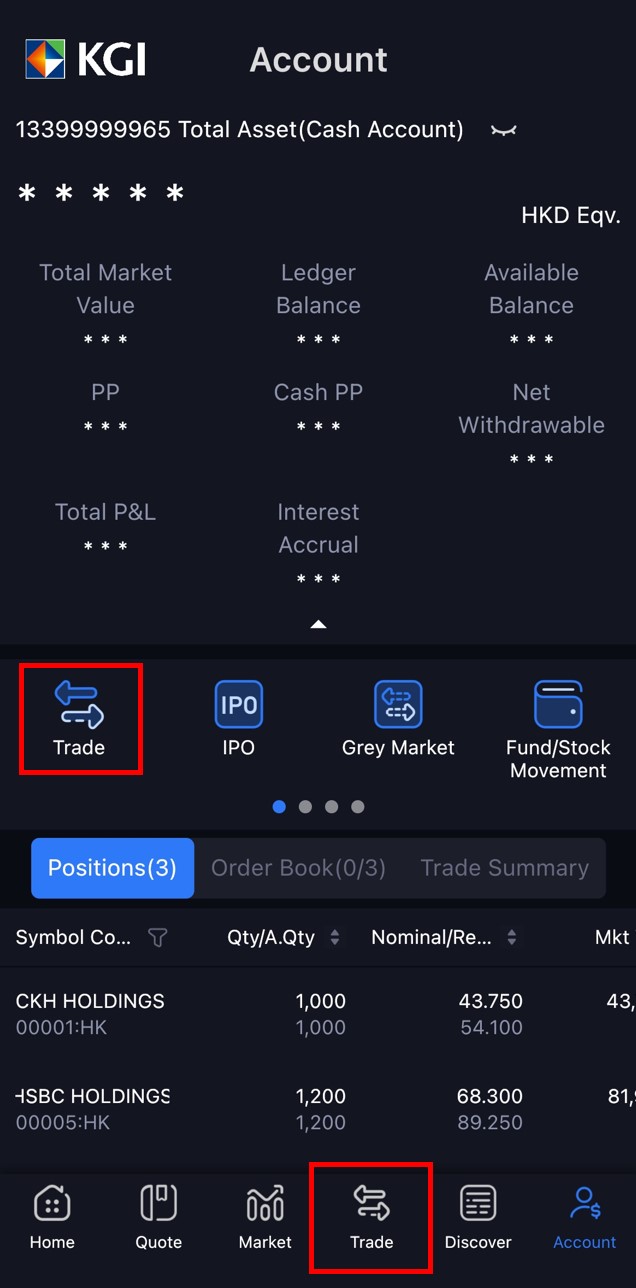Open Grey Market shortcut
The image size is (636, 1288).
398,718
